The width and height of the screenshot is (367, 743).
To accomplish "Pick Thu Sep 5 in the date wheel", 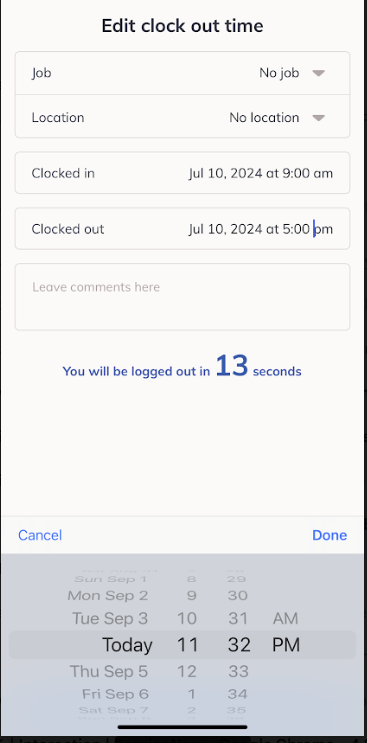I will click(109, 671).
